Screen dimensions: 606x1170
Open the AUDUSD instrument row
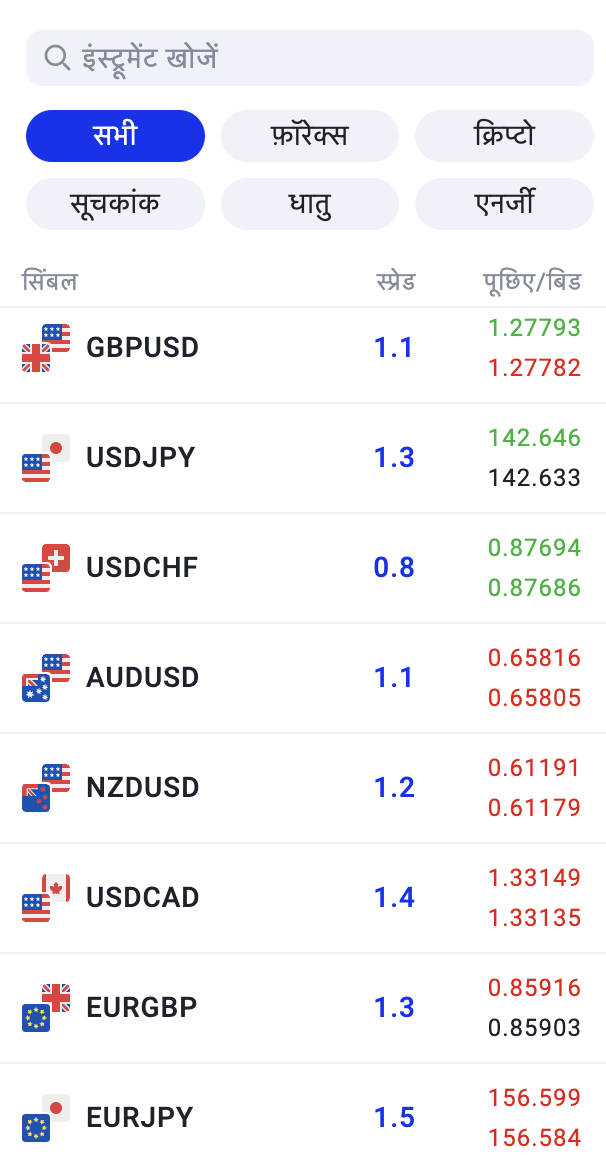coord(303,678)
